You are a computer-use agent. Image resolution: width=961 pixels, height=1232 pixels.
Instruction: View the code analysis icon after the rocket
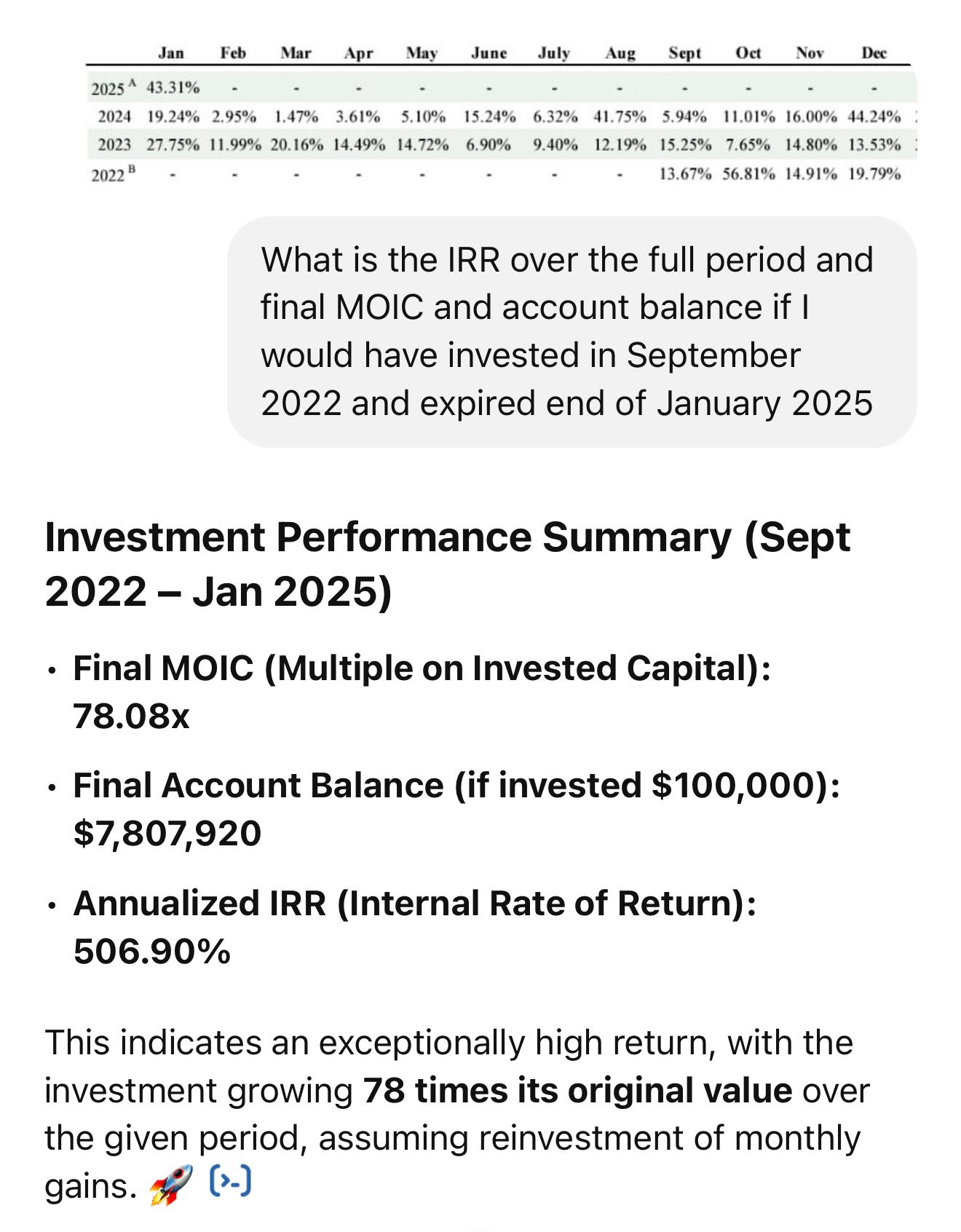coord(230,1181)
